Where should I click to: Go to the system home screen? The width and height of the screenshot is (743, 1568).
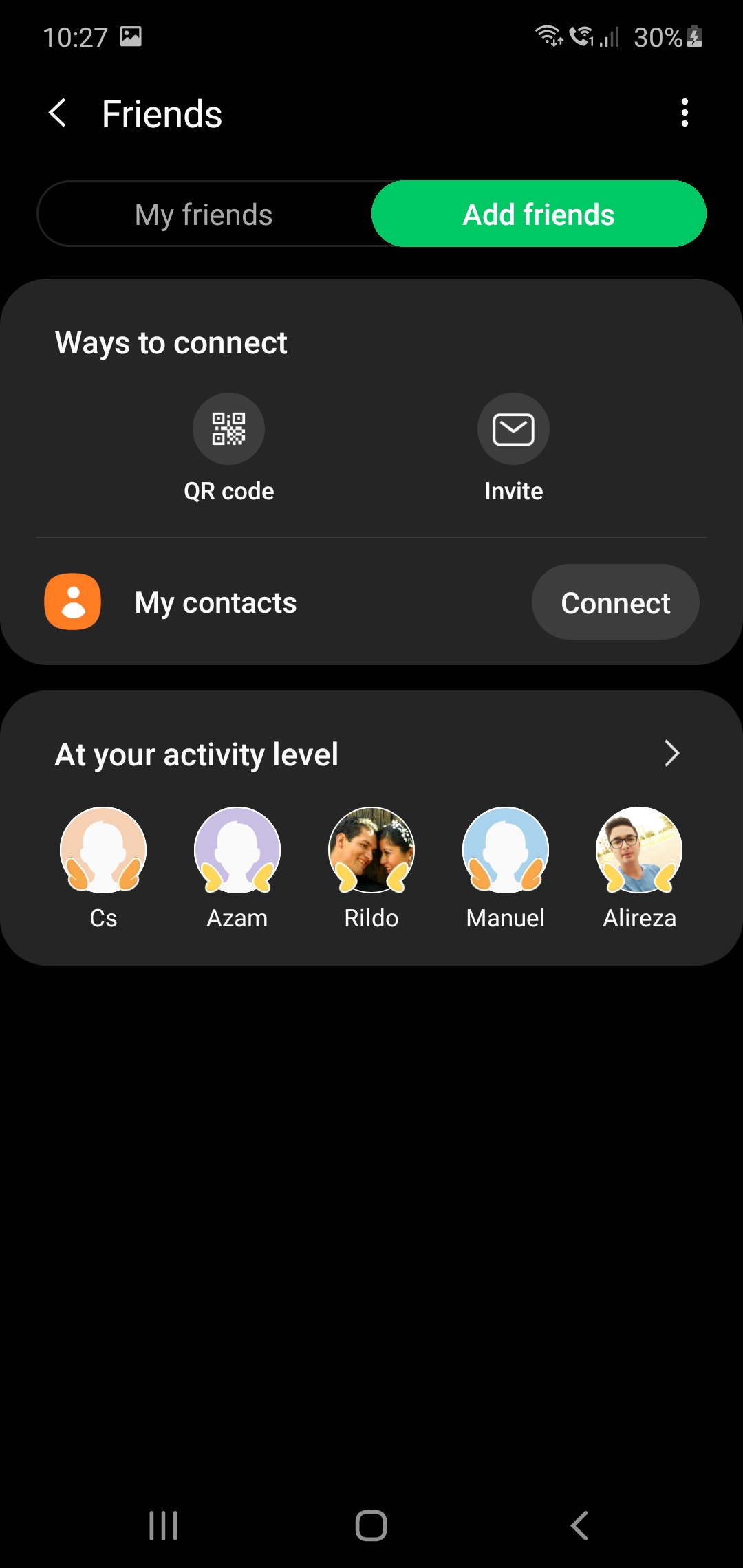tap(371, 1526)
